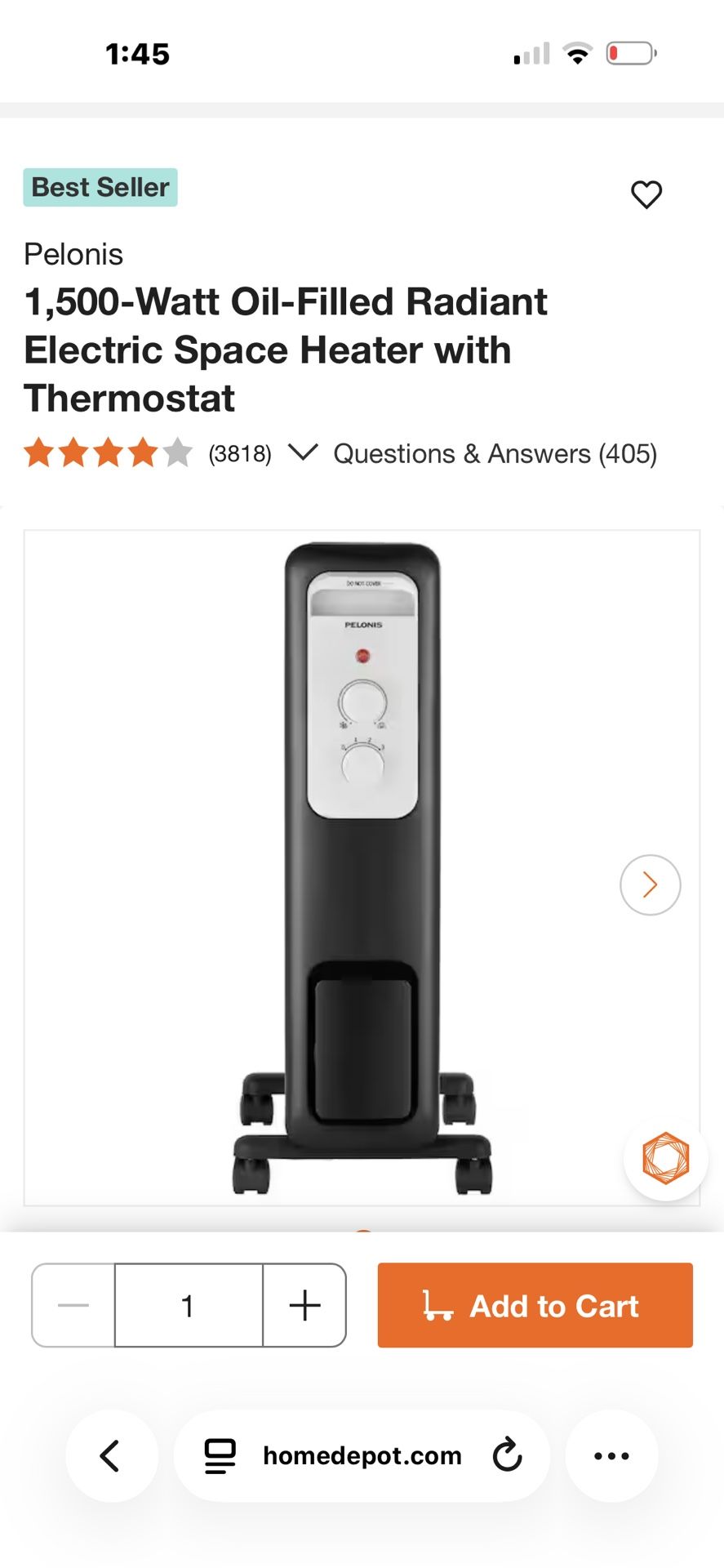
Task: Show the next product image
Action: [650, 884]
